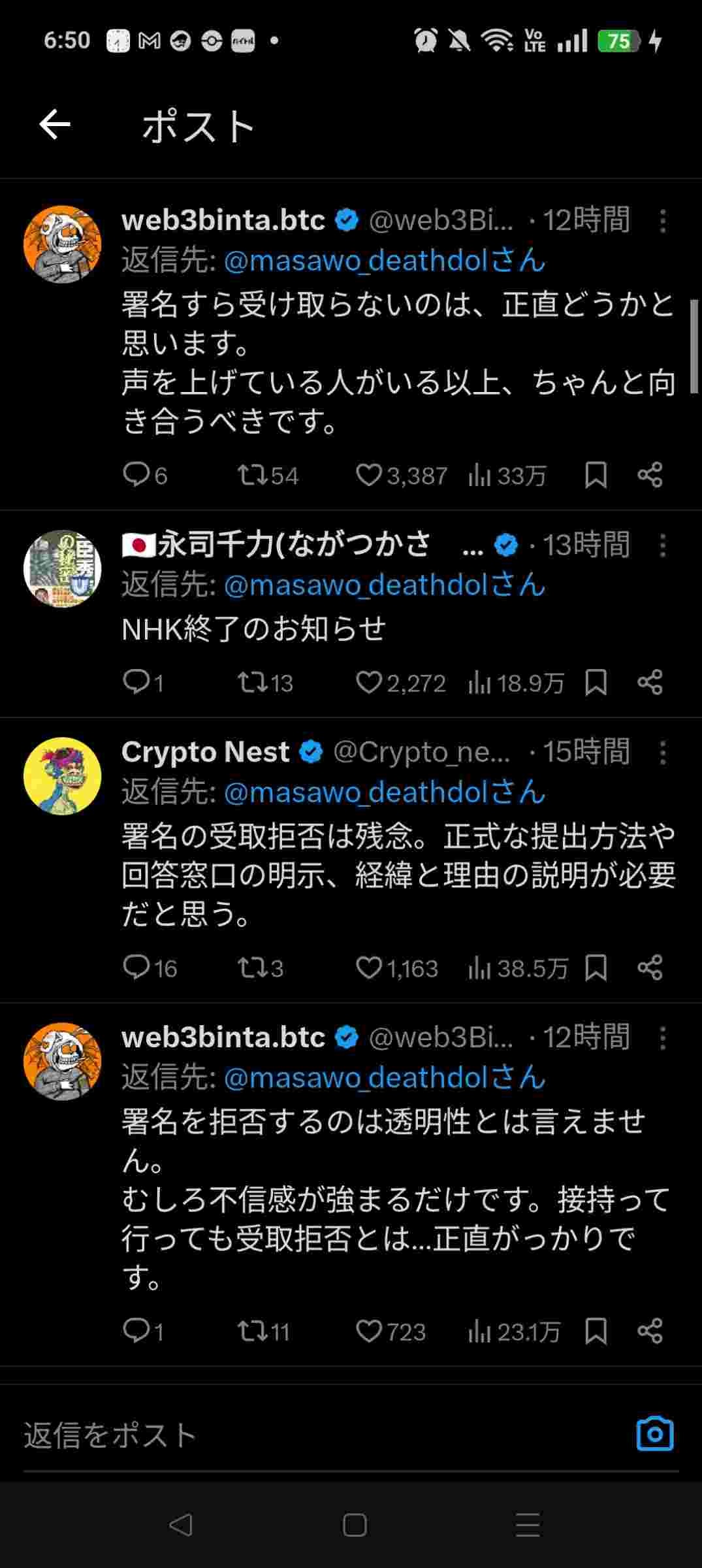Open 永司千力's profile picture
Image resolution: width=702 pixels, height=1568 pixels.
[x=62, y=568]
